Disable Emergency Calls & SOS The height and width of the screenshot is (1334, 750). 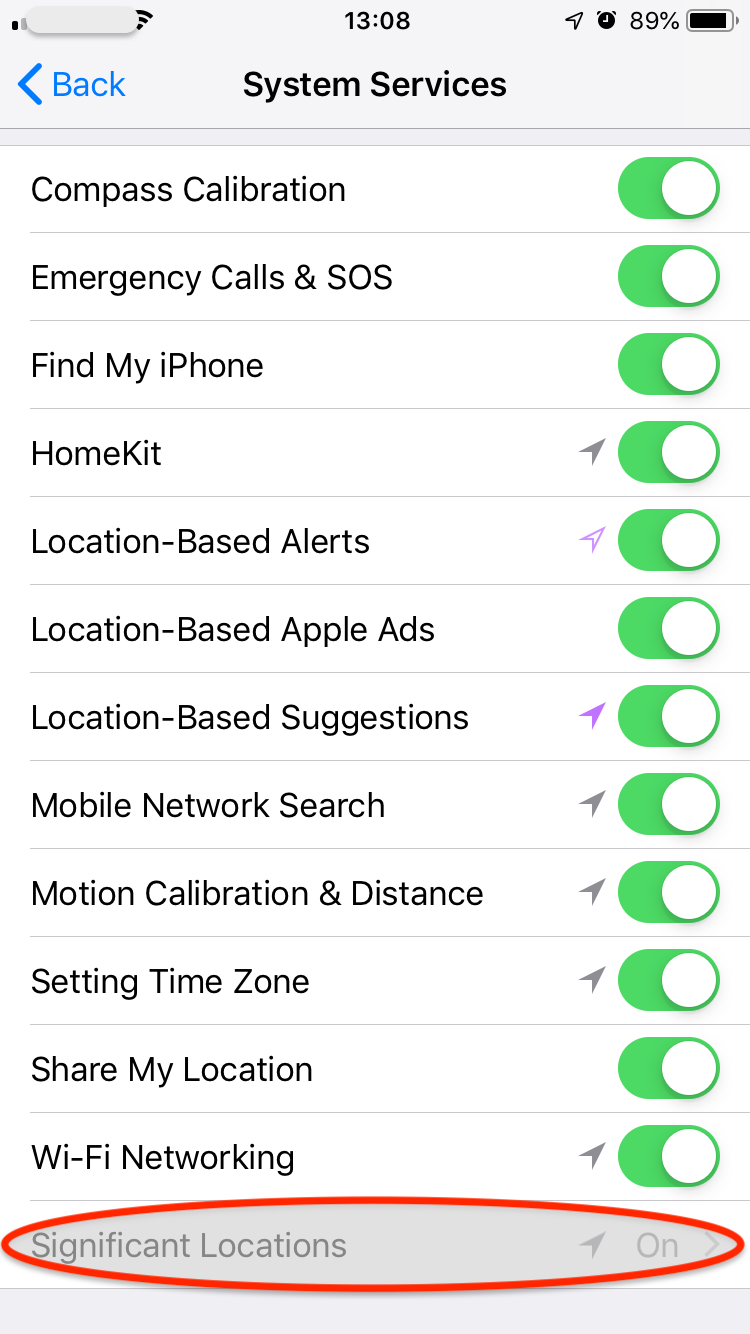668,276
